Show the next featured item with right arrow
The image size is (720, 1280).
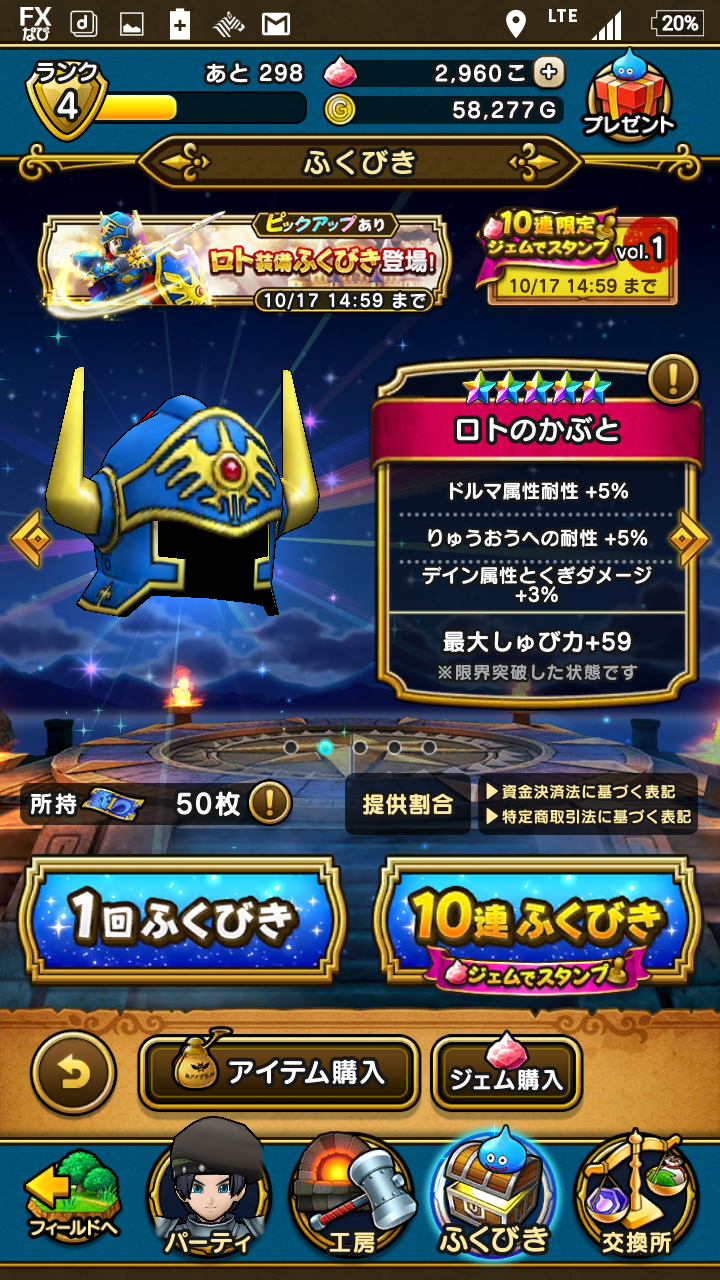[x=688, y=539]
